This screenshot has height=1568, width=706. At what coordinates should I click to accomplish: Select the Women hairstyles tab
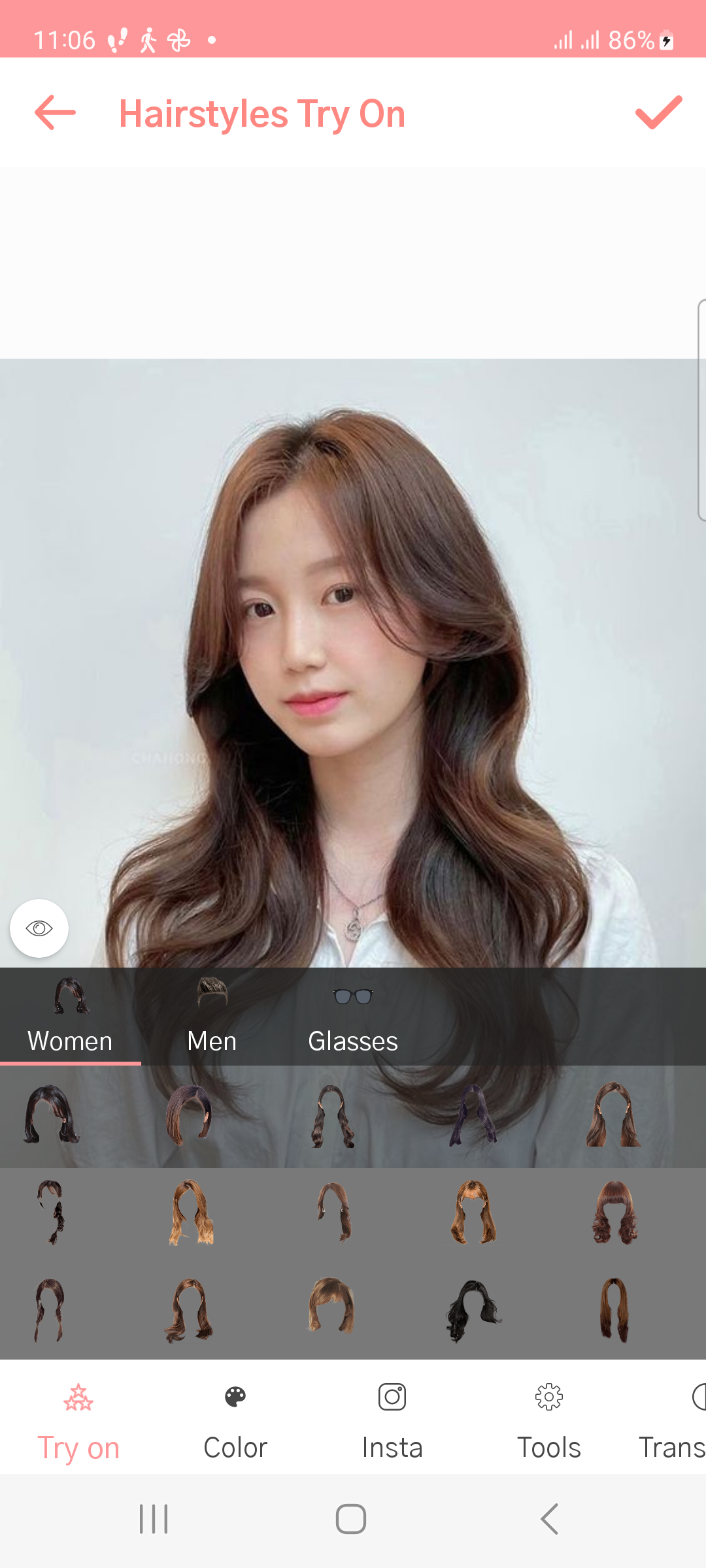71,1016
